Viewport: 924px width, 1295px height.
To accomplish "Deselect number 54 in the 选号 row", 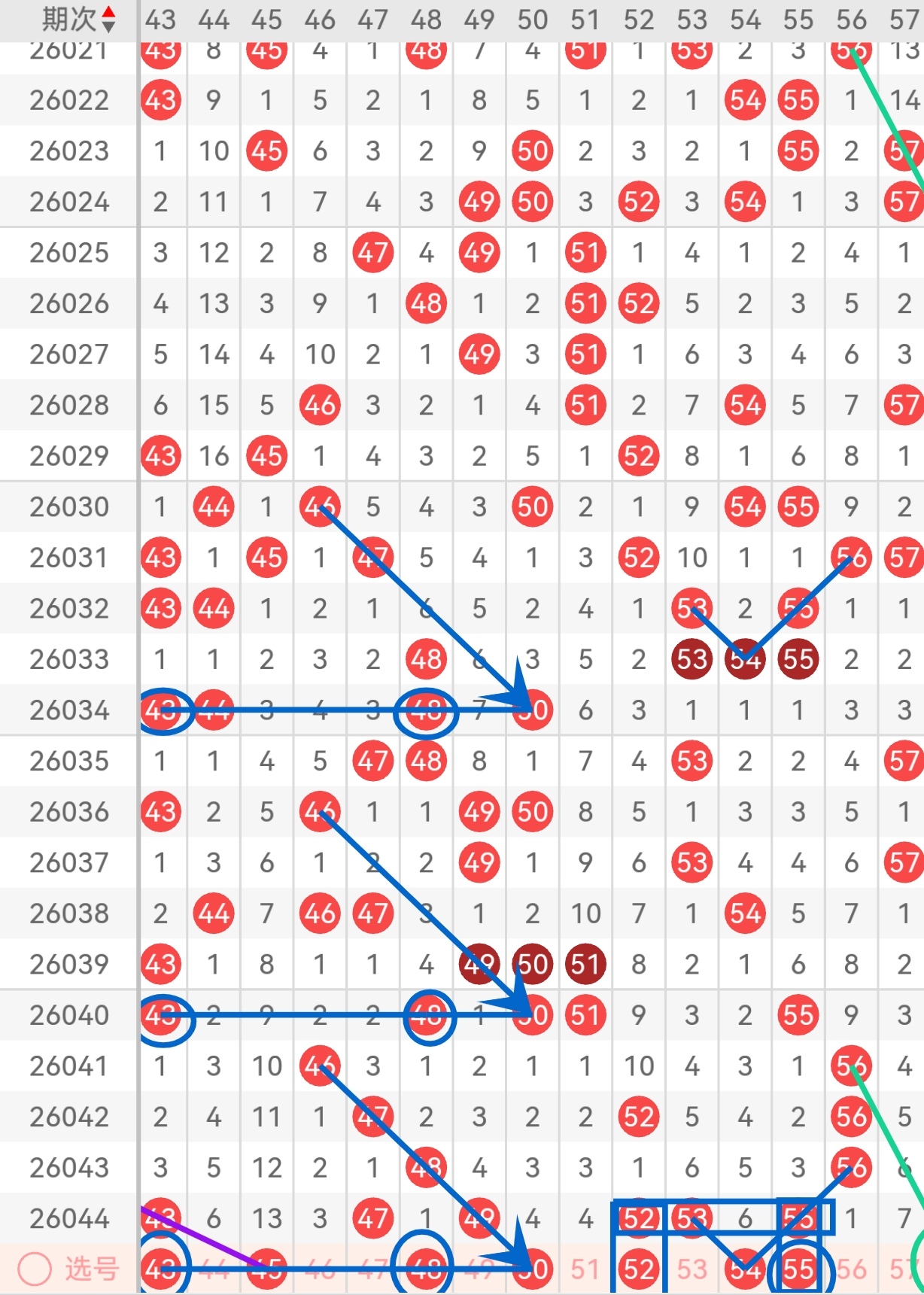I will 745,1269.
